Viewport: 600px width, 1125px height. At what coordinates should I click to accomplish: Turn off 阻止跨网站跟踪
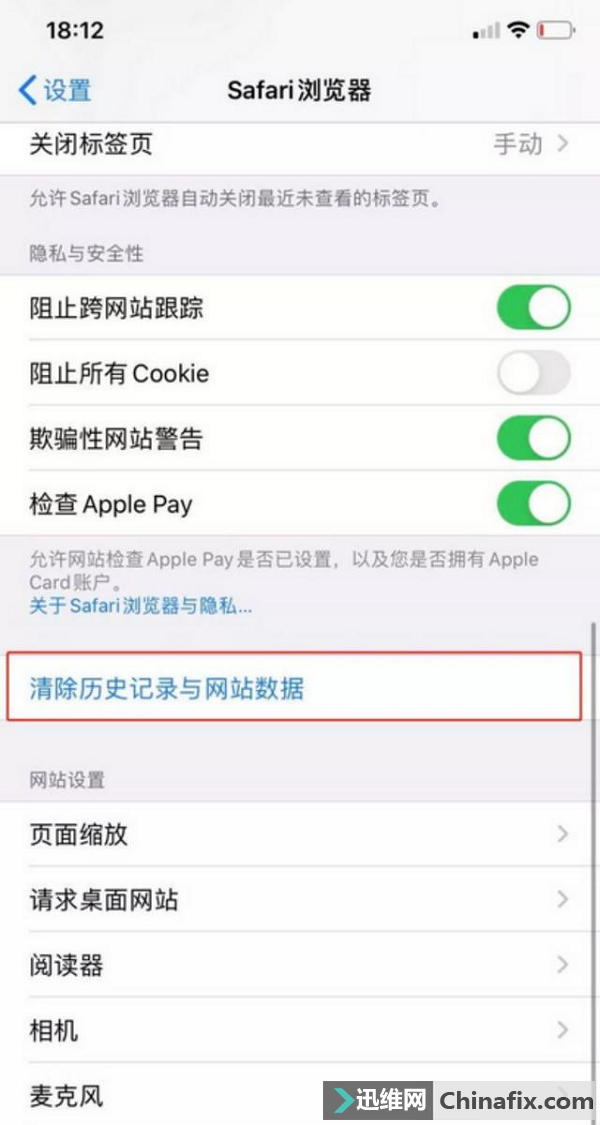533,307
